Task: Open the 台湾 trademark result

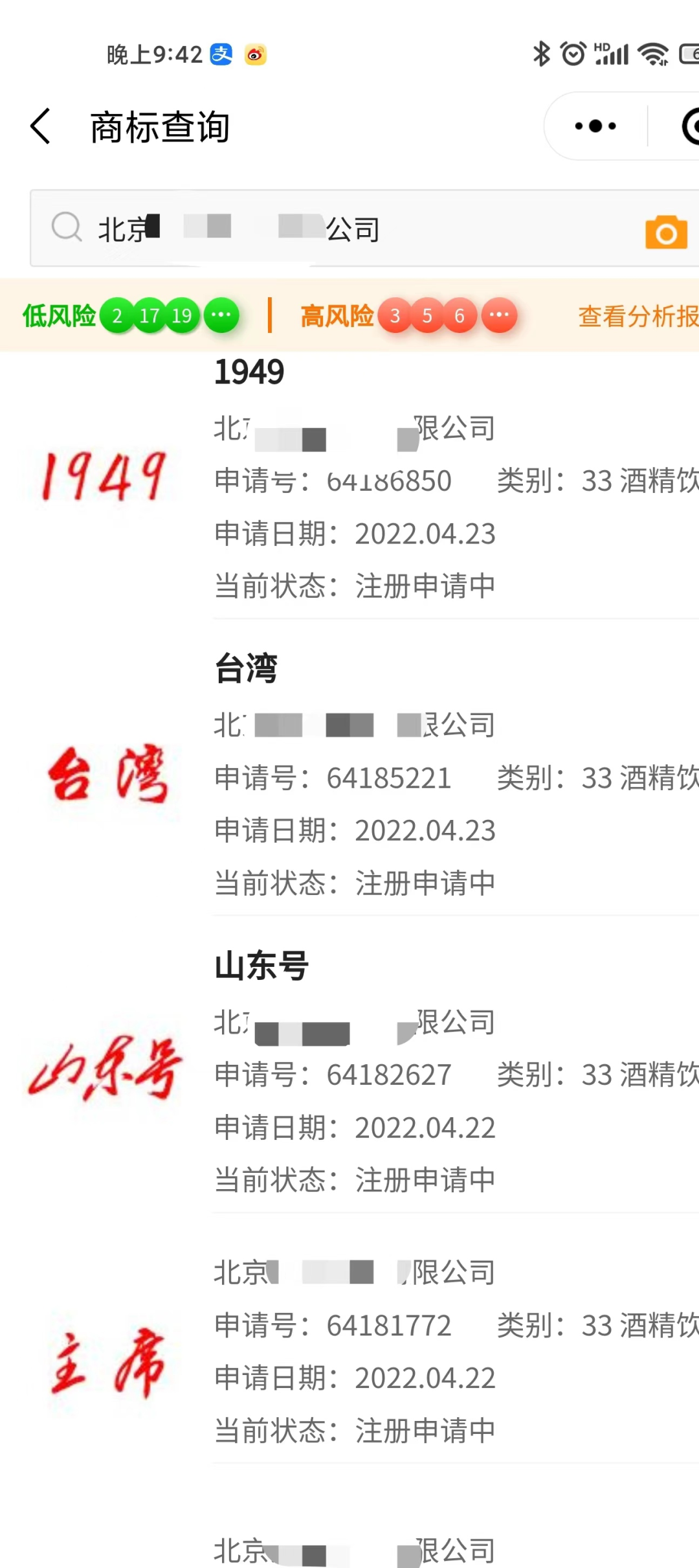Action: point(349,767)
